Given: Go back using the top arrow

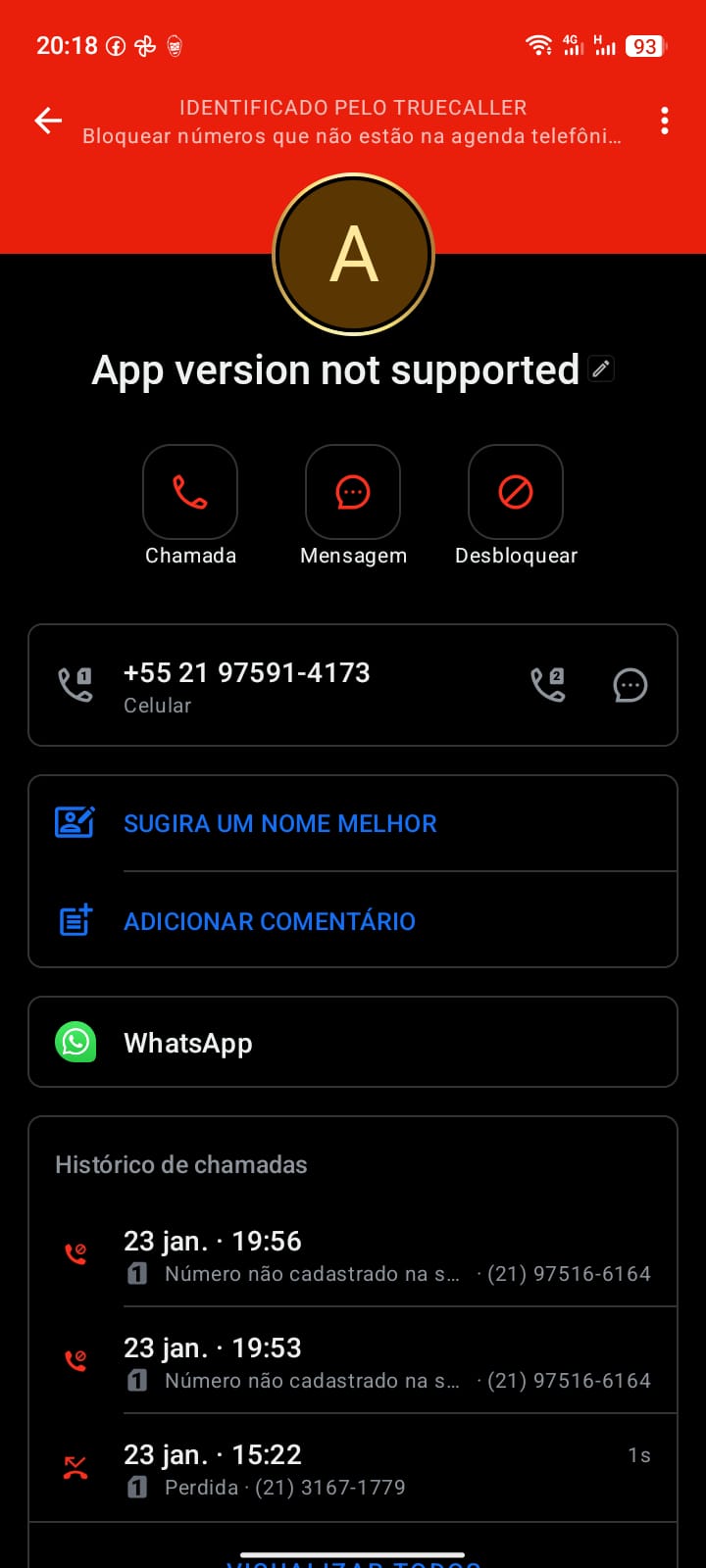Looking at the screenshot, I should point(48,121).
